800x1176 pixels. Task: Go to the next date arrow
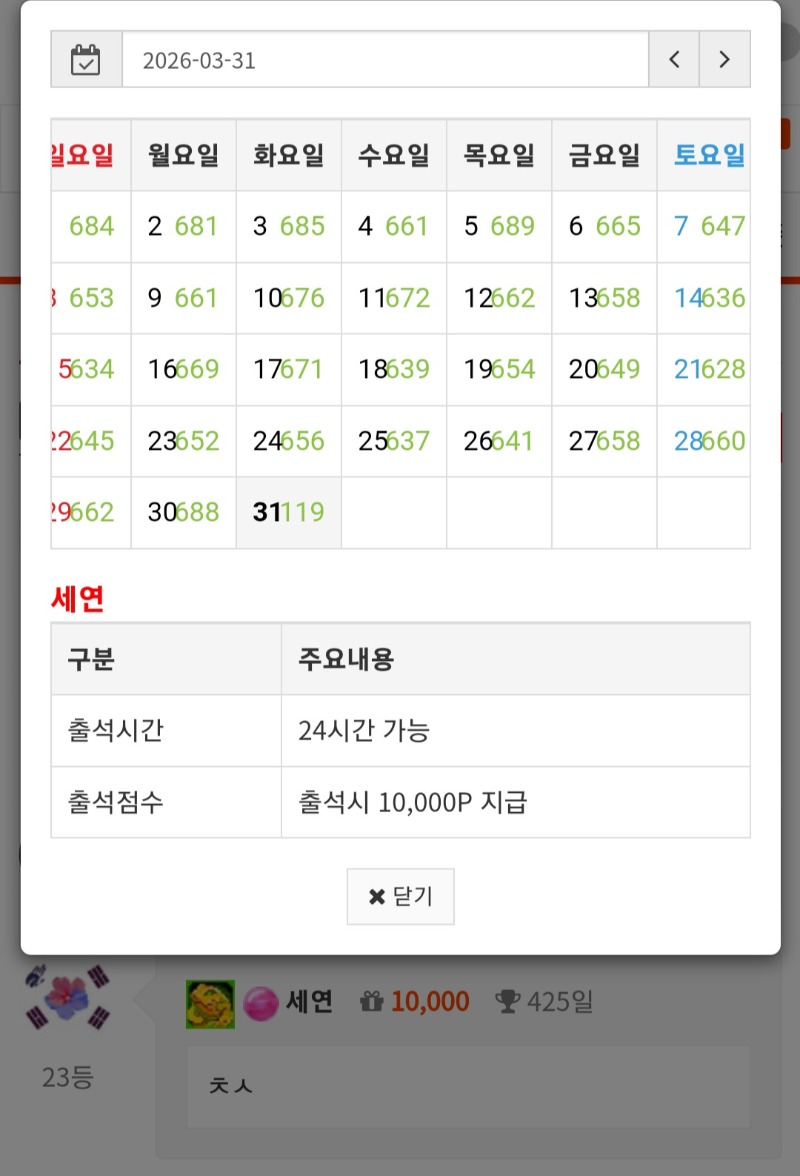pyautogui.click(x=724, y=60)
